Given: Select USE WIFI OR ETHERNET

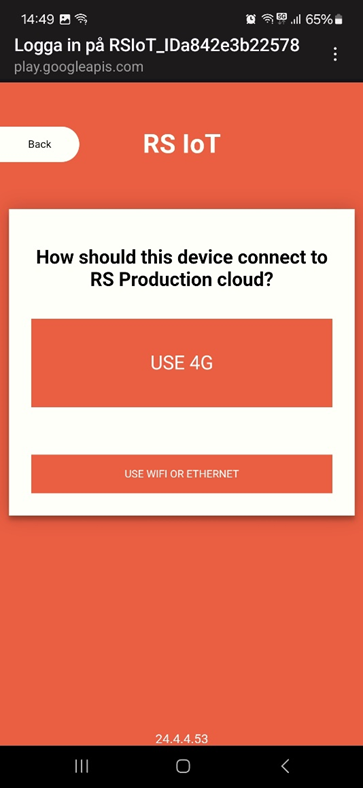Looking at the screenshot, I should 182,474.
